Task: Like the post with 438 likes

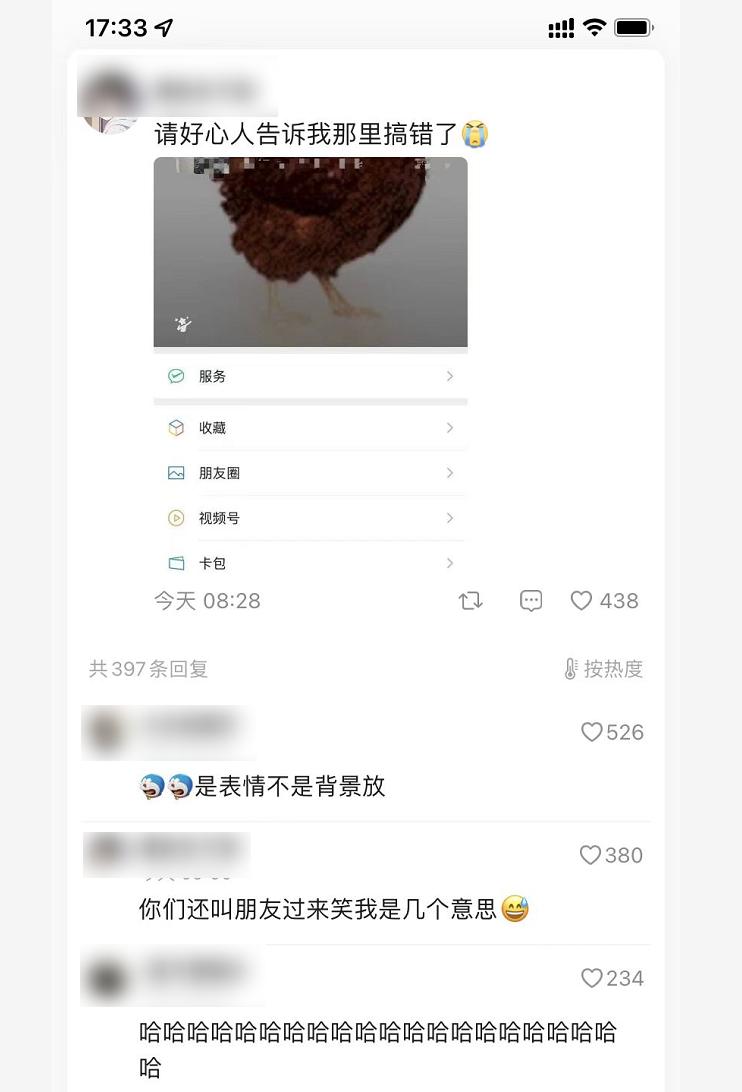Action: click(x=582, y=600)
